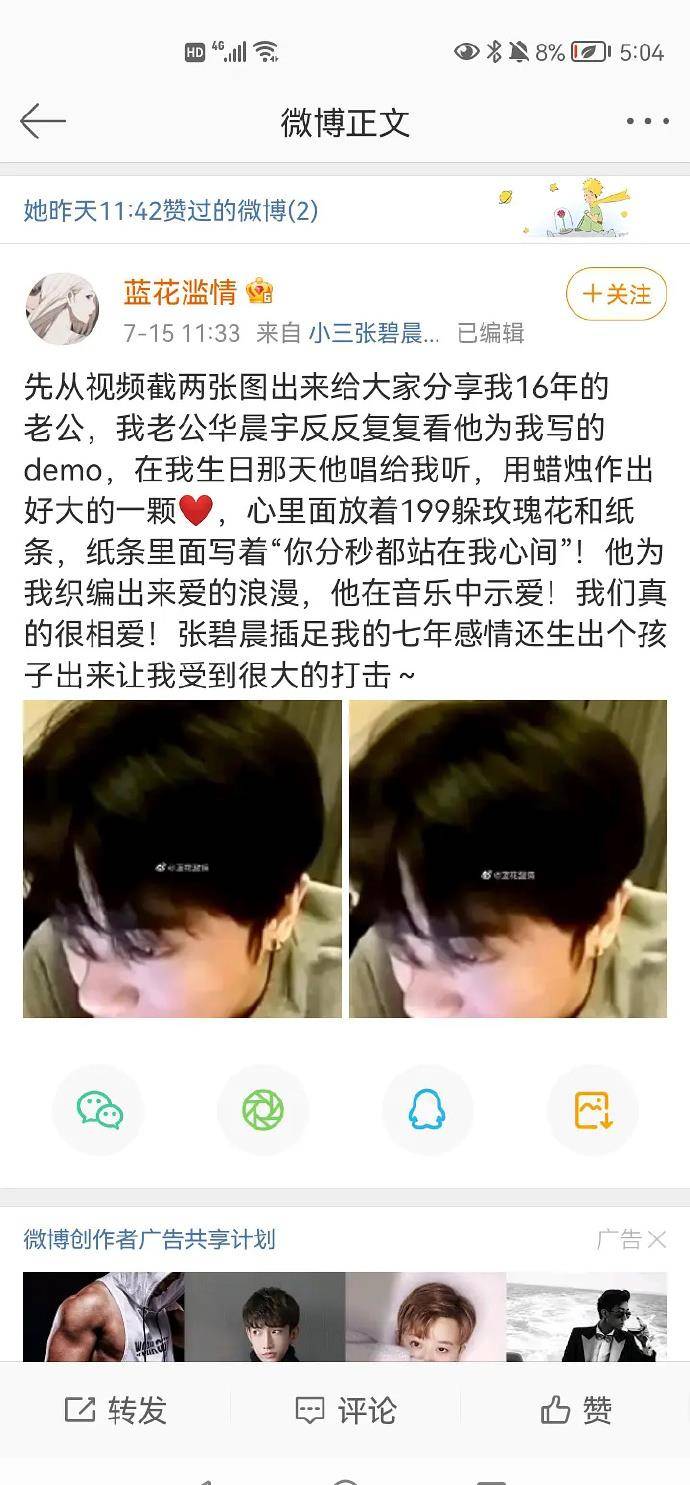The image size is (690, 1485).
Task: Open the 微博创作者广告共享计划 link
Action: click(149, 1240)
